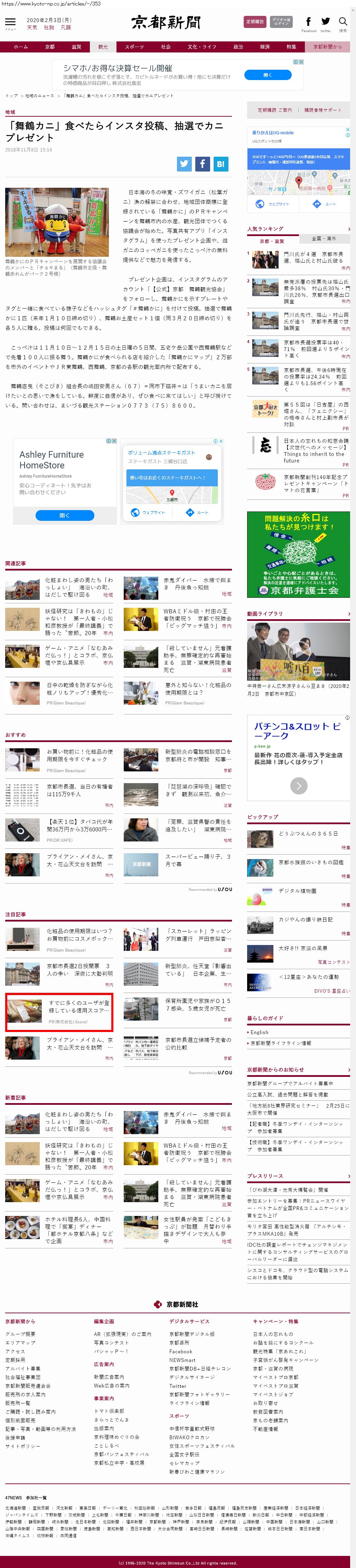The width and height of the screenshot is (356, 1568).
Task: Select the 滋賀 navigation tab
Action: tap(76, 47)
